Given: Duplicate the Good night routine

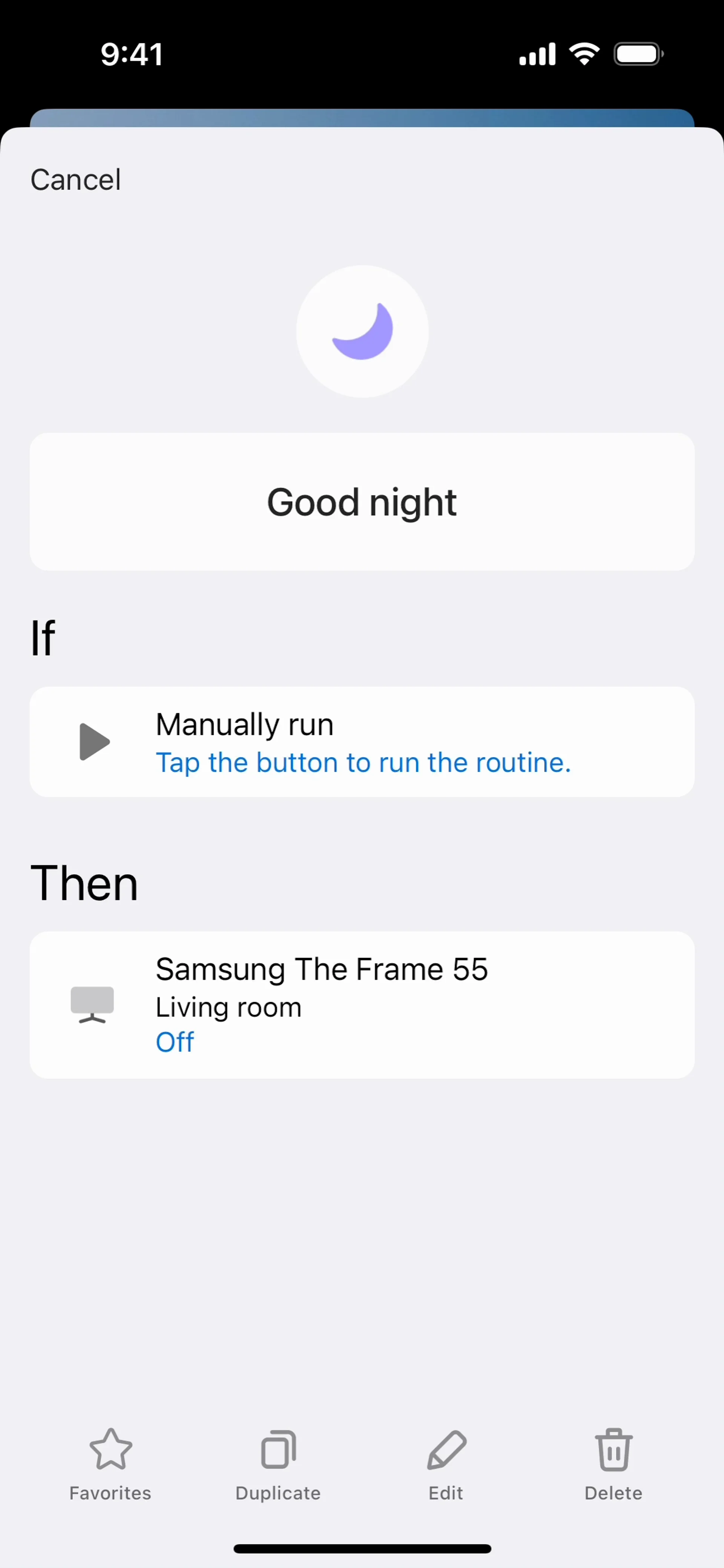Looking at the screenshot, I should point(278,1463).
